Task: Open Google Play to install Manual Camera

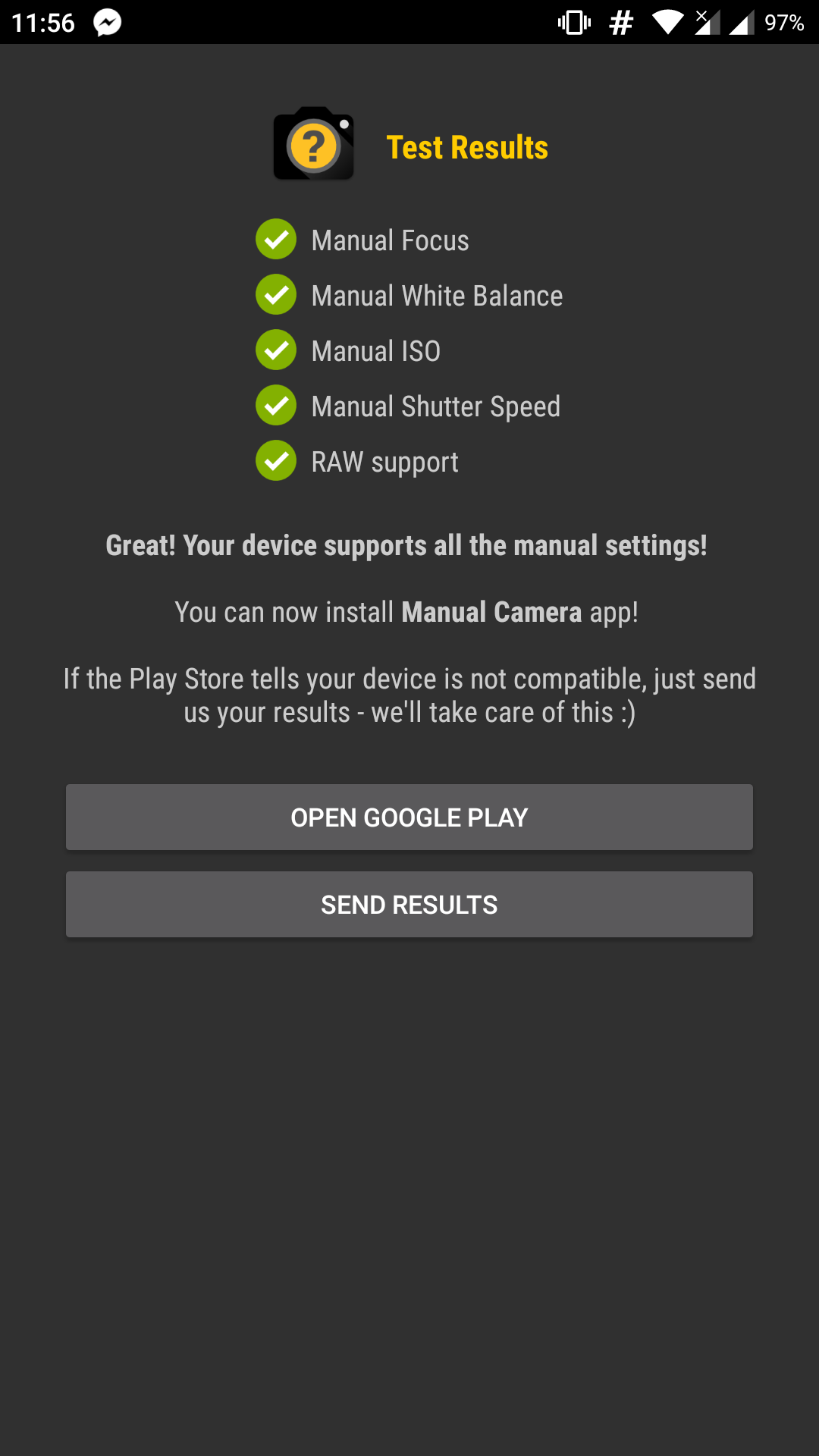Action: 409,817
